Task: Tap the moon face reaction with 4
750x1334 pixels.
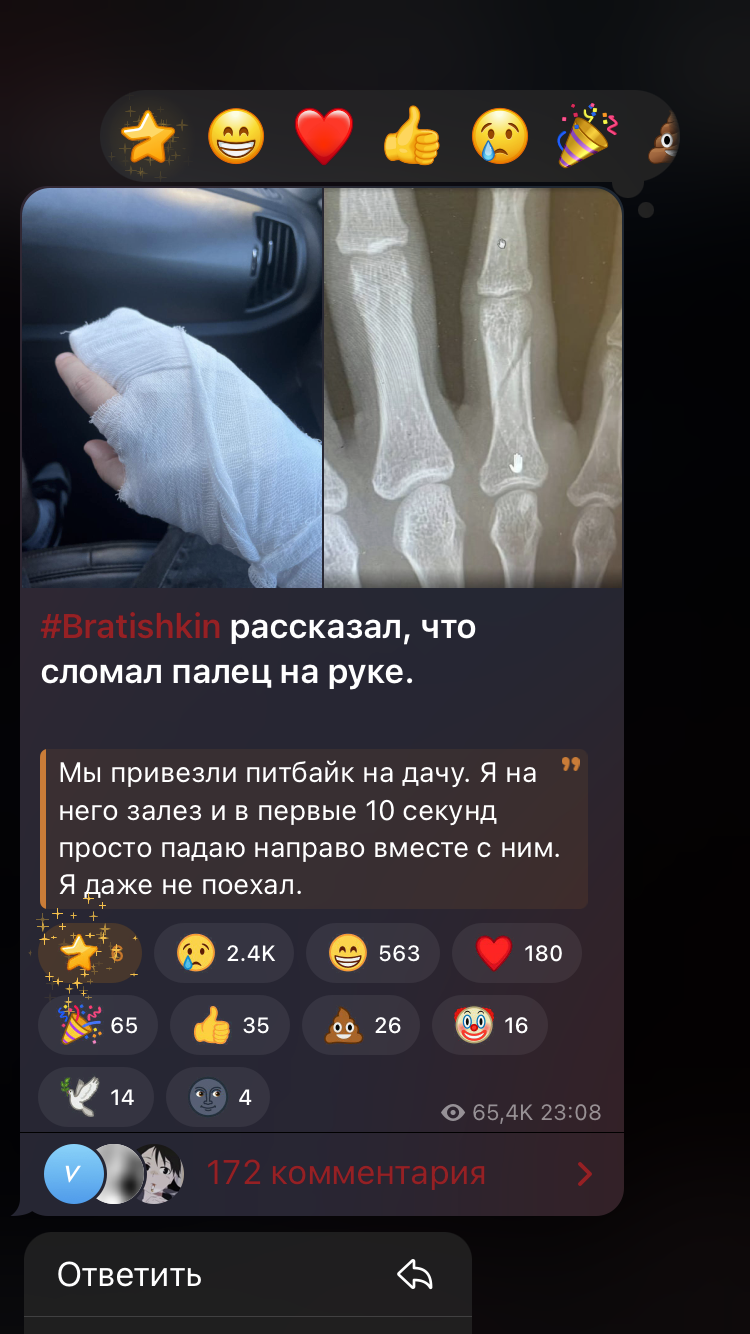Action: pyautogui.click(x=218, y=1097)
